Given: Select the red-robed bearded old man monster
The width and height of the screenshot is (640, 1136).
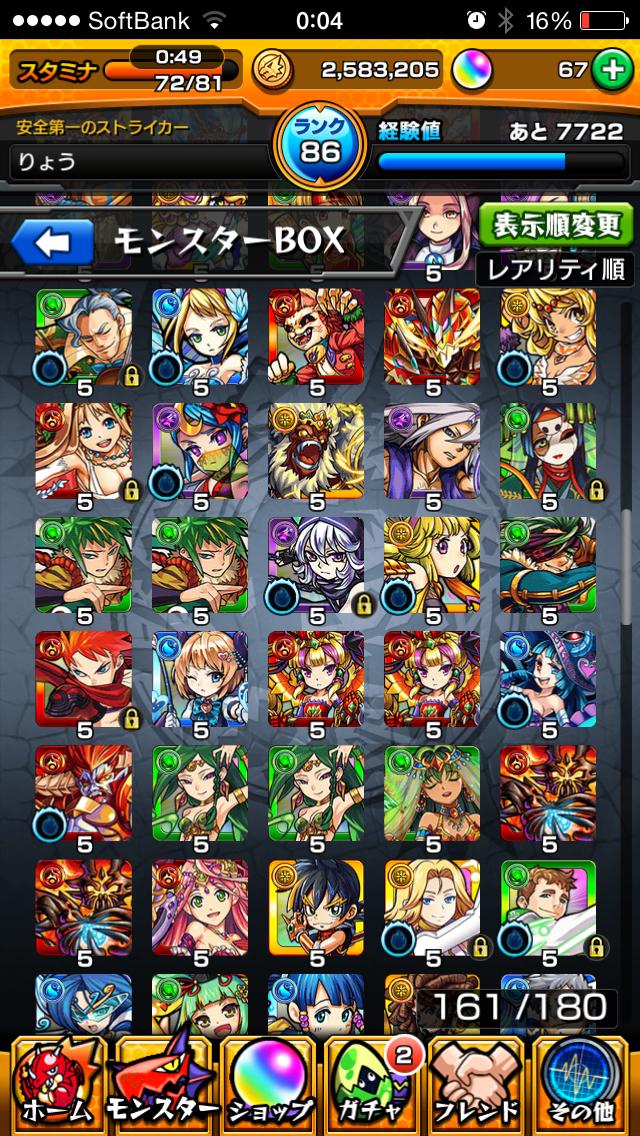Looking at the screenshot, I should click(x=315, y=337).
